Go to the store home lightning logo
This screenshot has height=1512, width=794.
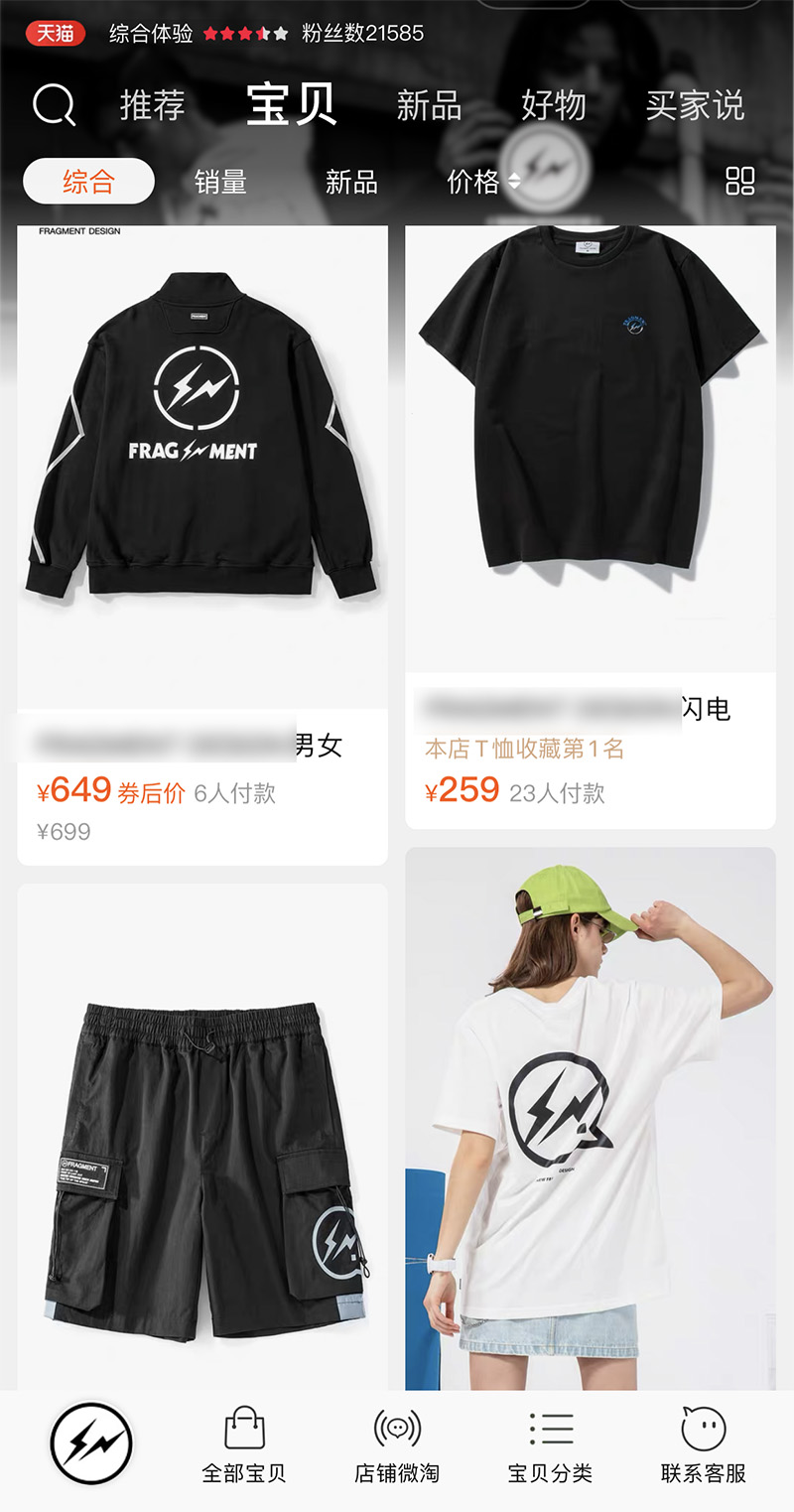[x=90, y=1443]
